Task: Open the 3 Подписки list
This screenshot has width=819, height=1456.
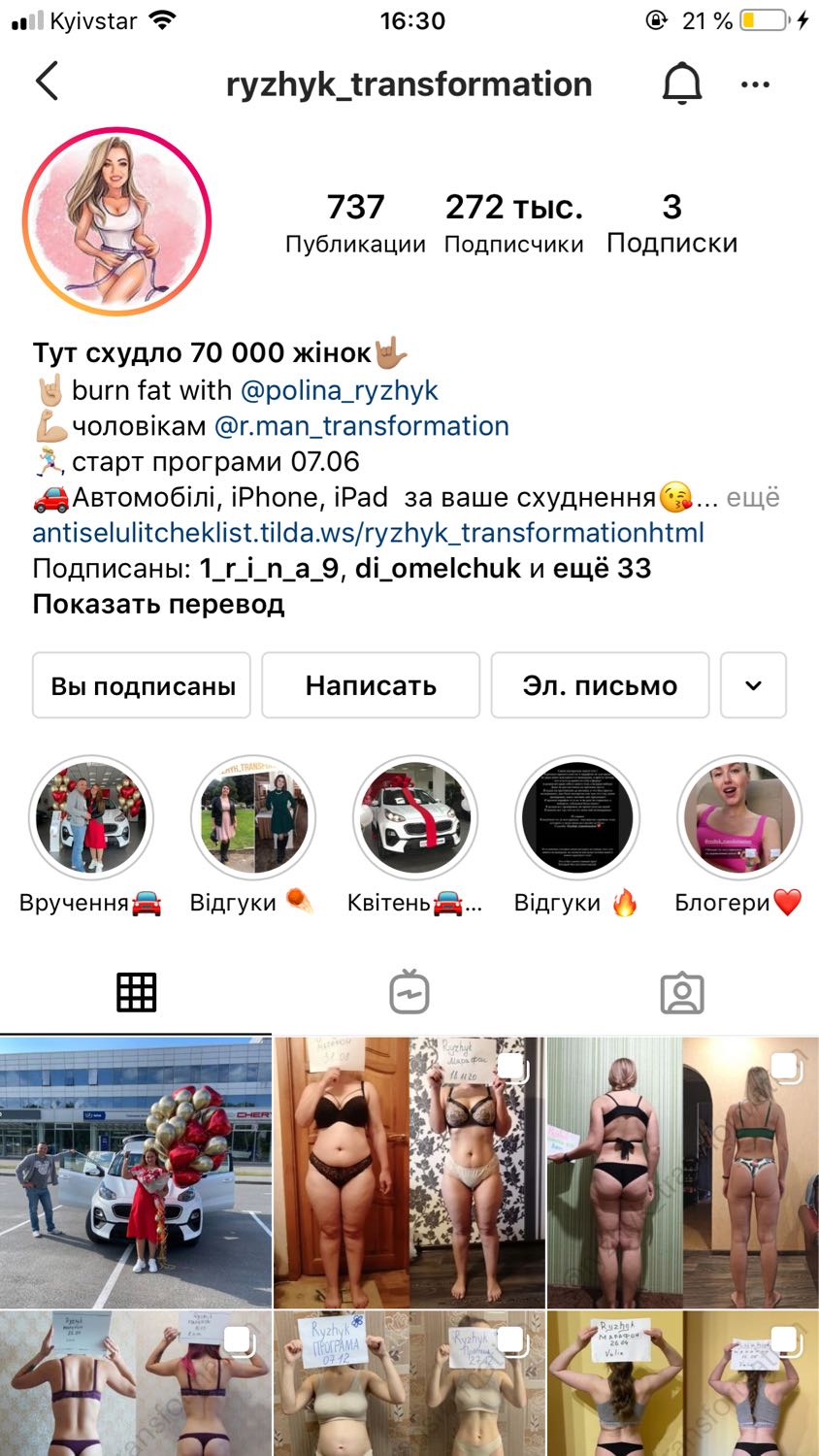Action: pyautogui.click(x=672, y=222)
